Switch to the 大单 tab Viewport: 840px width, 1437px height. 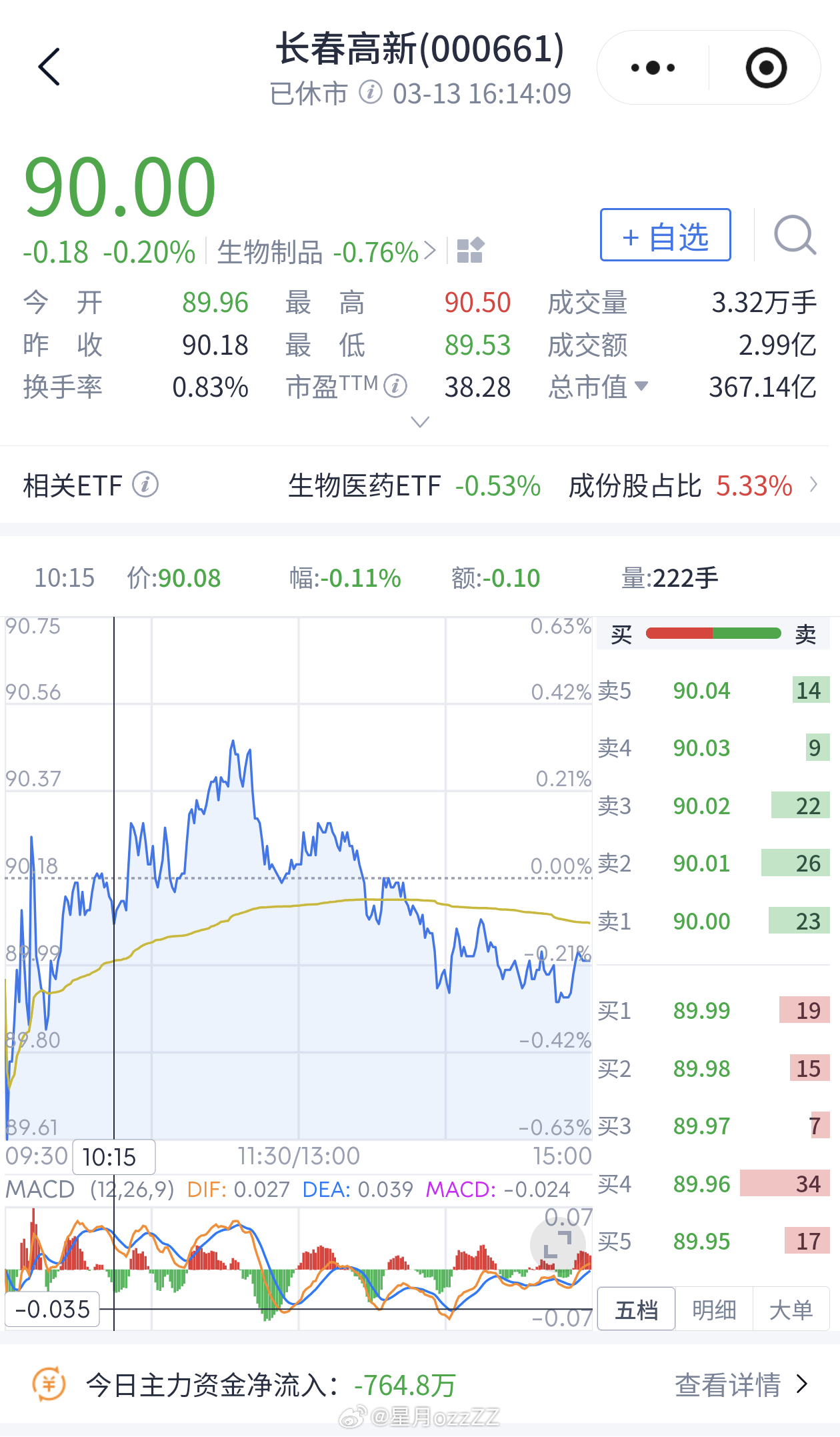pos(792,1308)
